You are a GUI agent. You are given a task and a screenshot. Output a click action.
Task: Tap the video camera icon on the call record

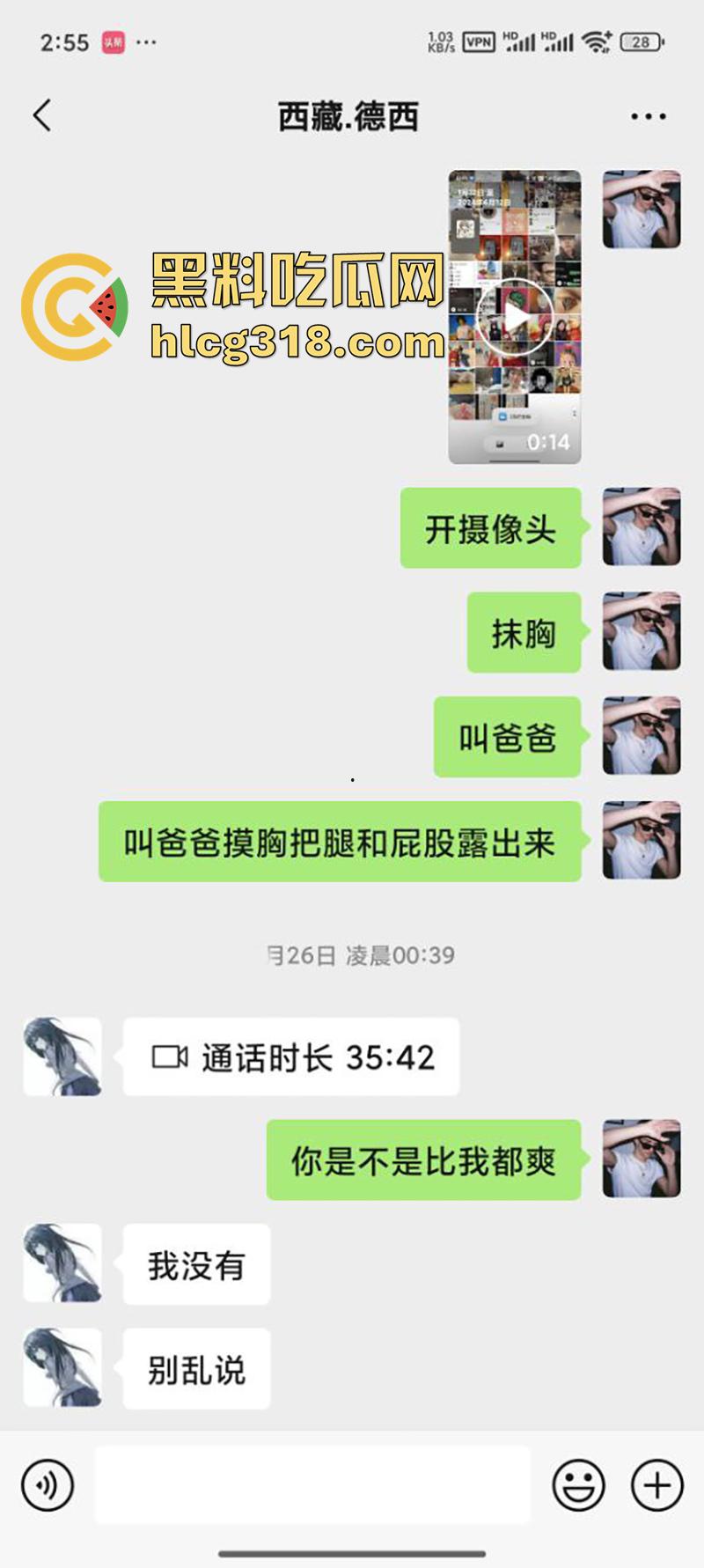(170, 1058)
